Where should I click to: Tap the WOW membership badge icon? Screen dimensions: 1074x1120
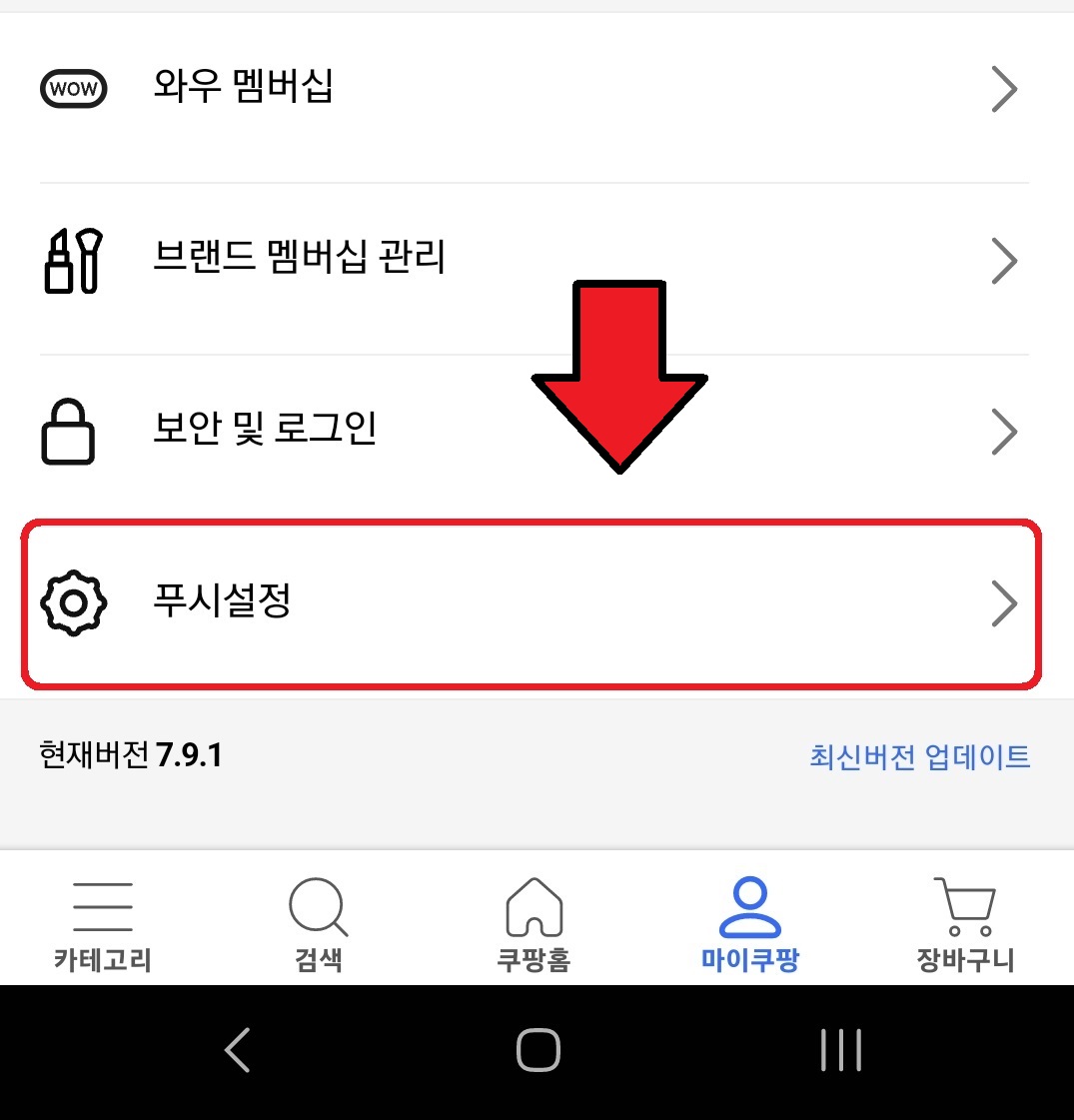[x=72, y=88]
